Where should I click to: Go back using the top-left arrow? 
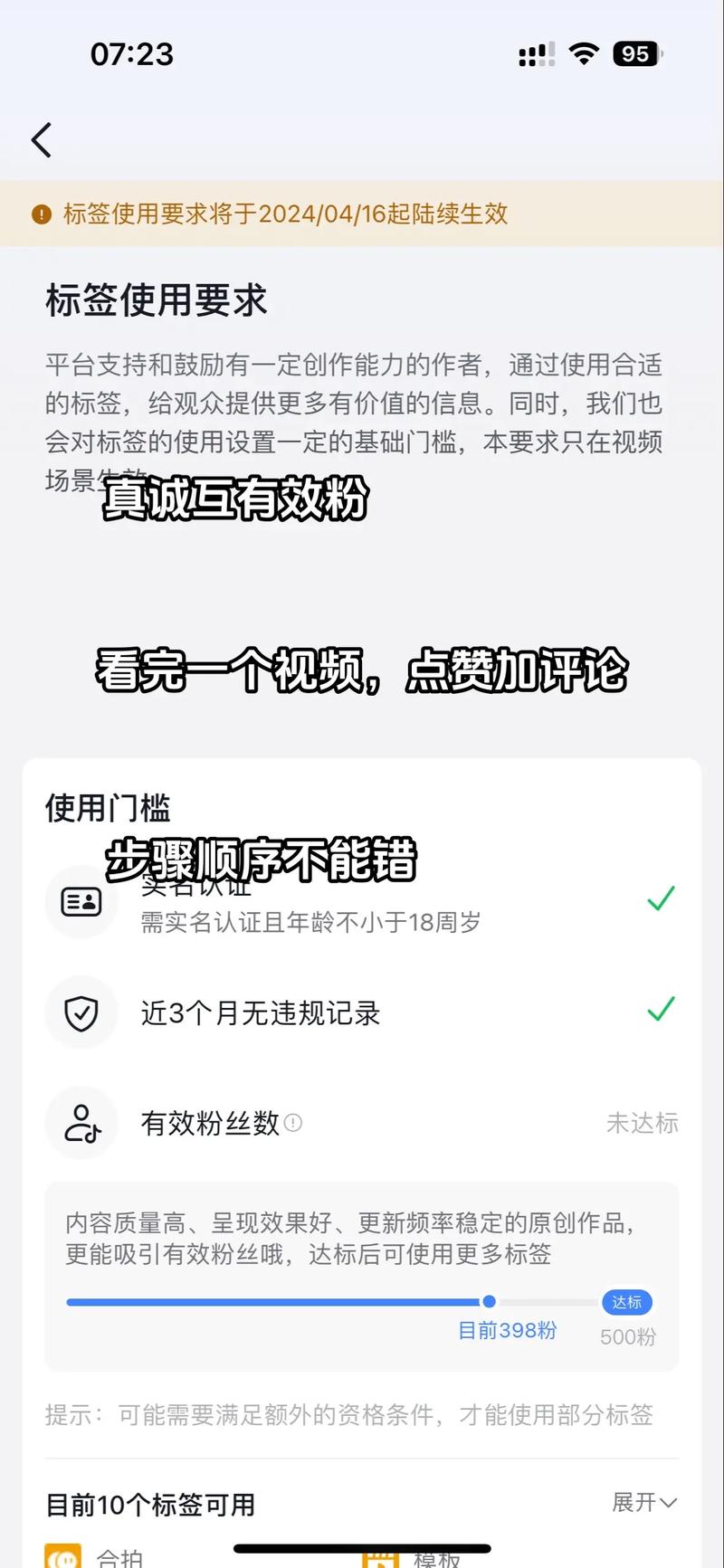coord(42,140)
